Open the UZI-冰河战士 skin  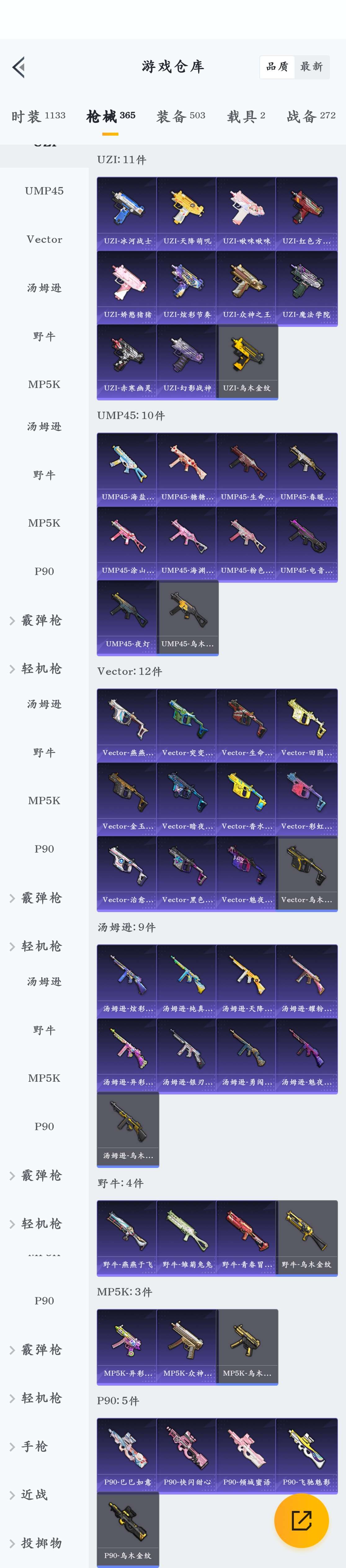coord(127,214)
